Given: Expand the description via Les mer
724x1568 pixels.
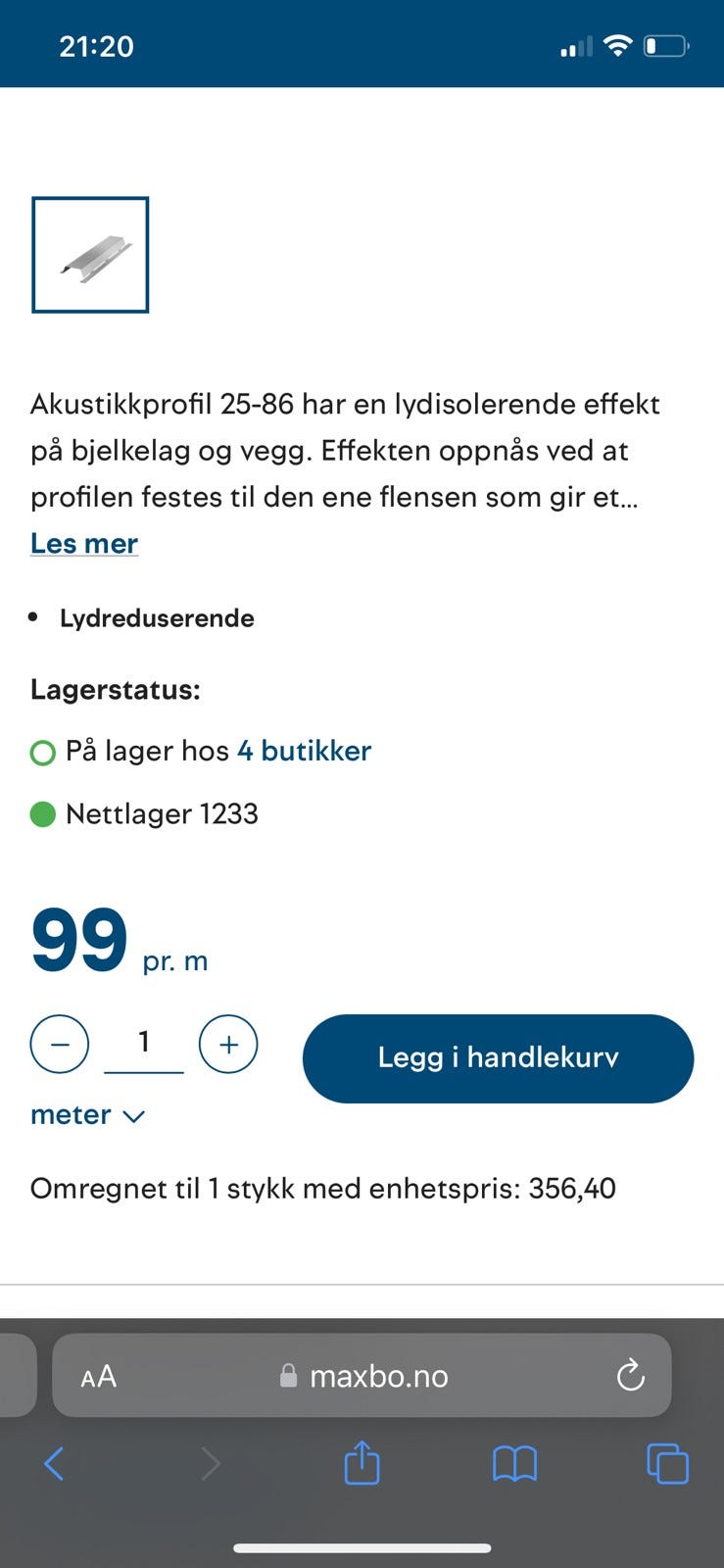Looking at the screenshot, I should pyautogui.click(x=83, y=543).
